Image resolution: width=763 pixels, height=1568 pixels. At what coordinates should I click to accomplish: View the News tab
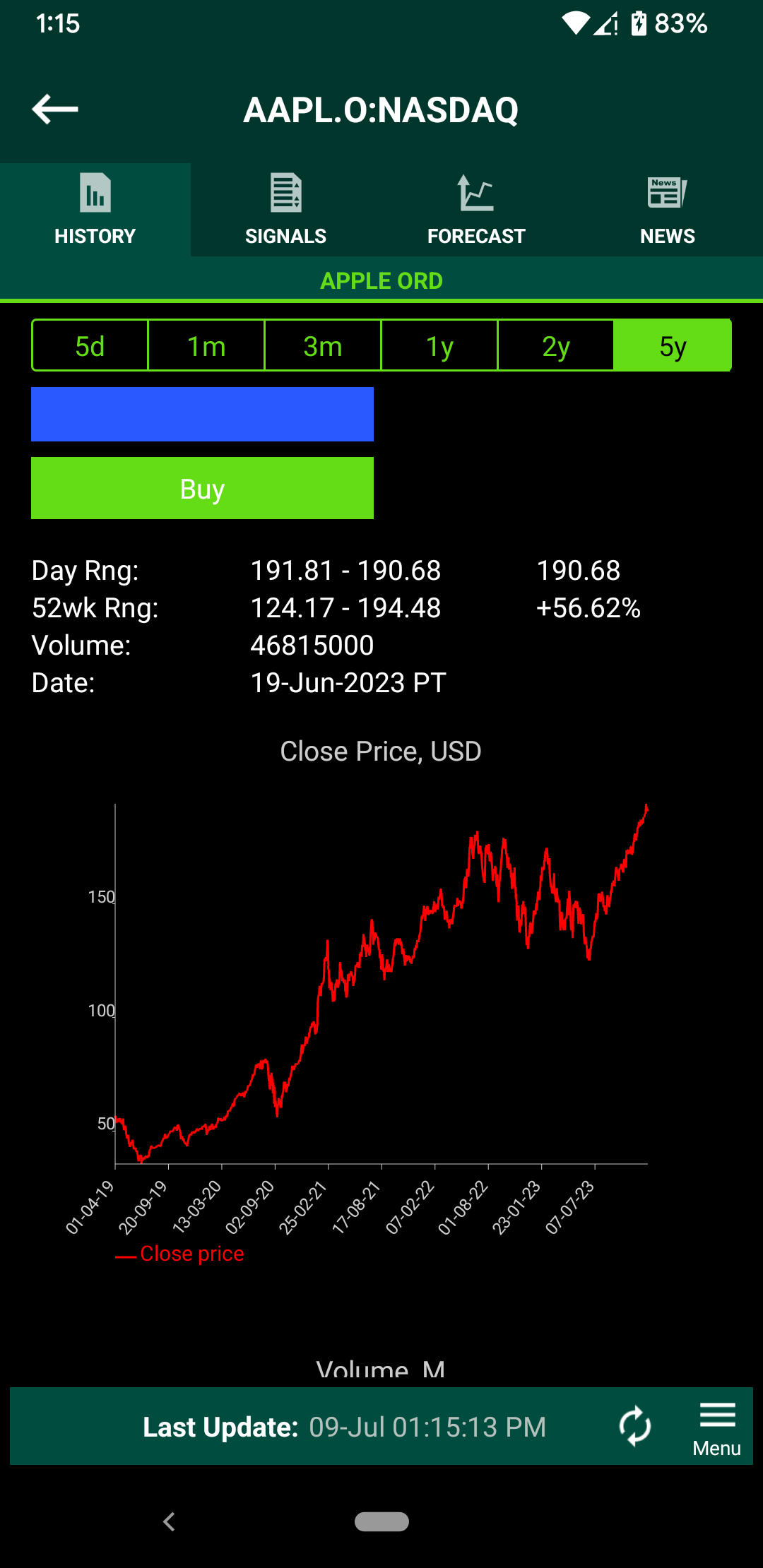click(668, 210)
